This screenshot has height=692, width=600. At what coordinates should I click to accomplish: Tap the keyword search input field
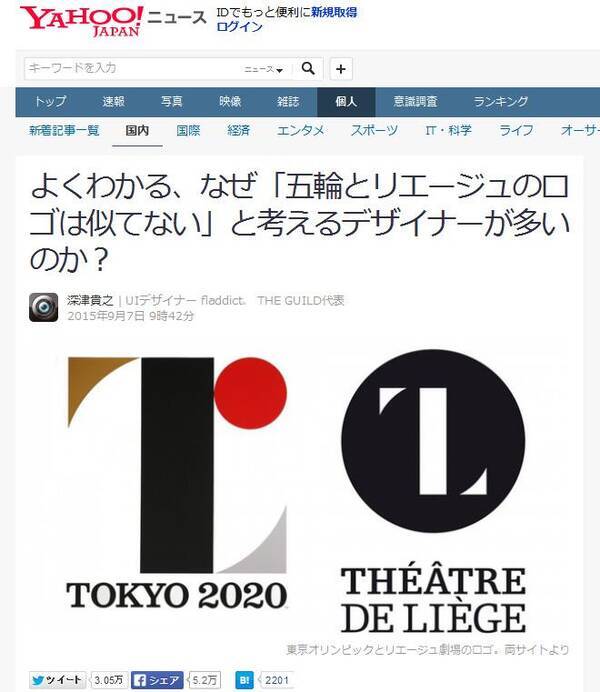pyautogui.click(x=130, y=68)
